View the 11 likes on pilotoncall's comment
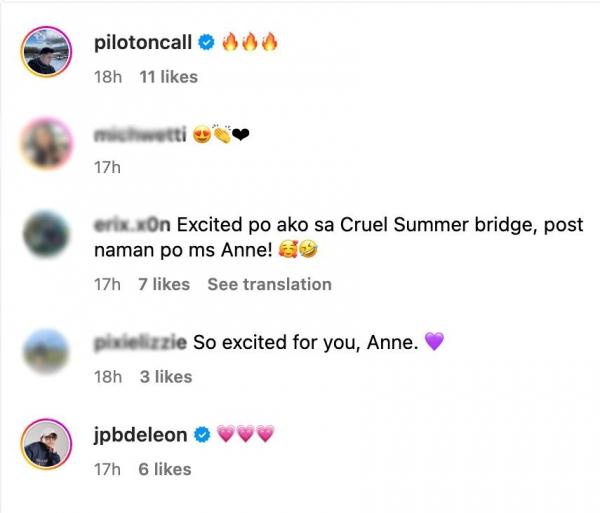 pyautogui.click(x=168, y=76)
